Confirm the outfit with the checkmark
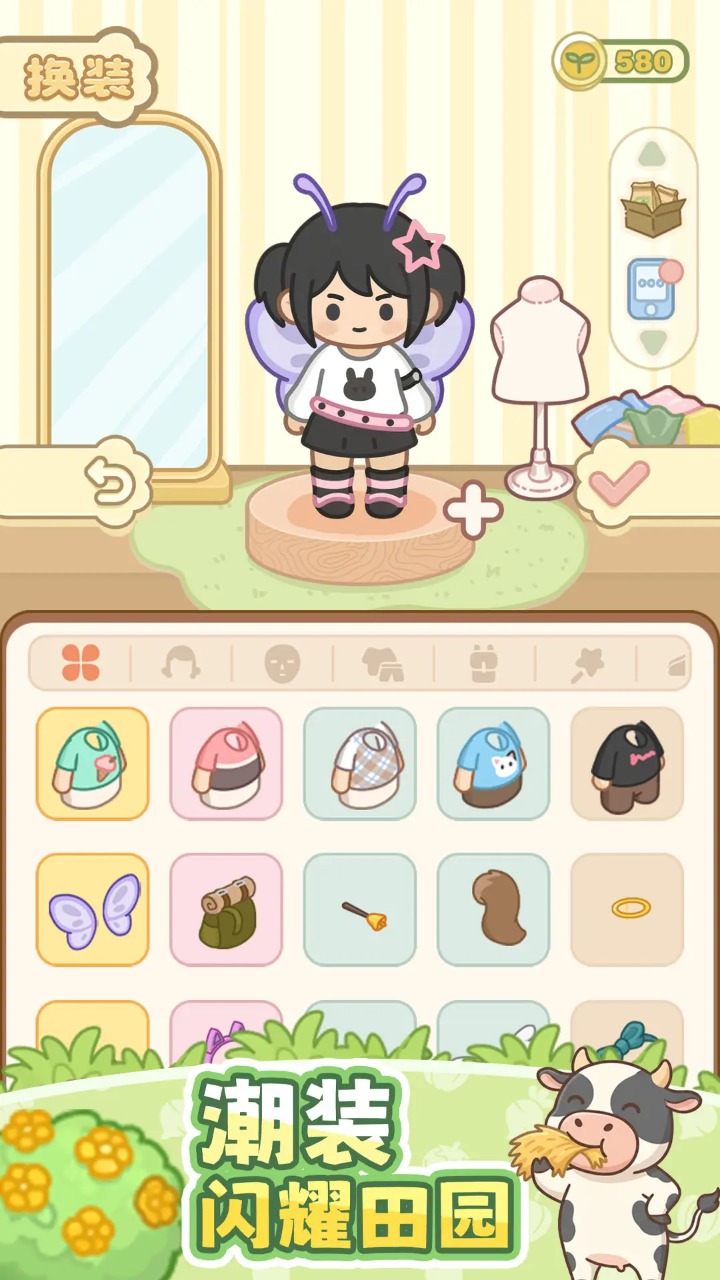This screenshot has width=720, height=1280. [618, 484]
